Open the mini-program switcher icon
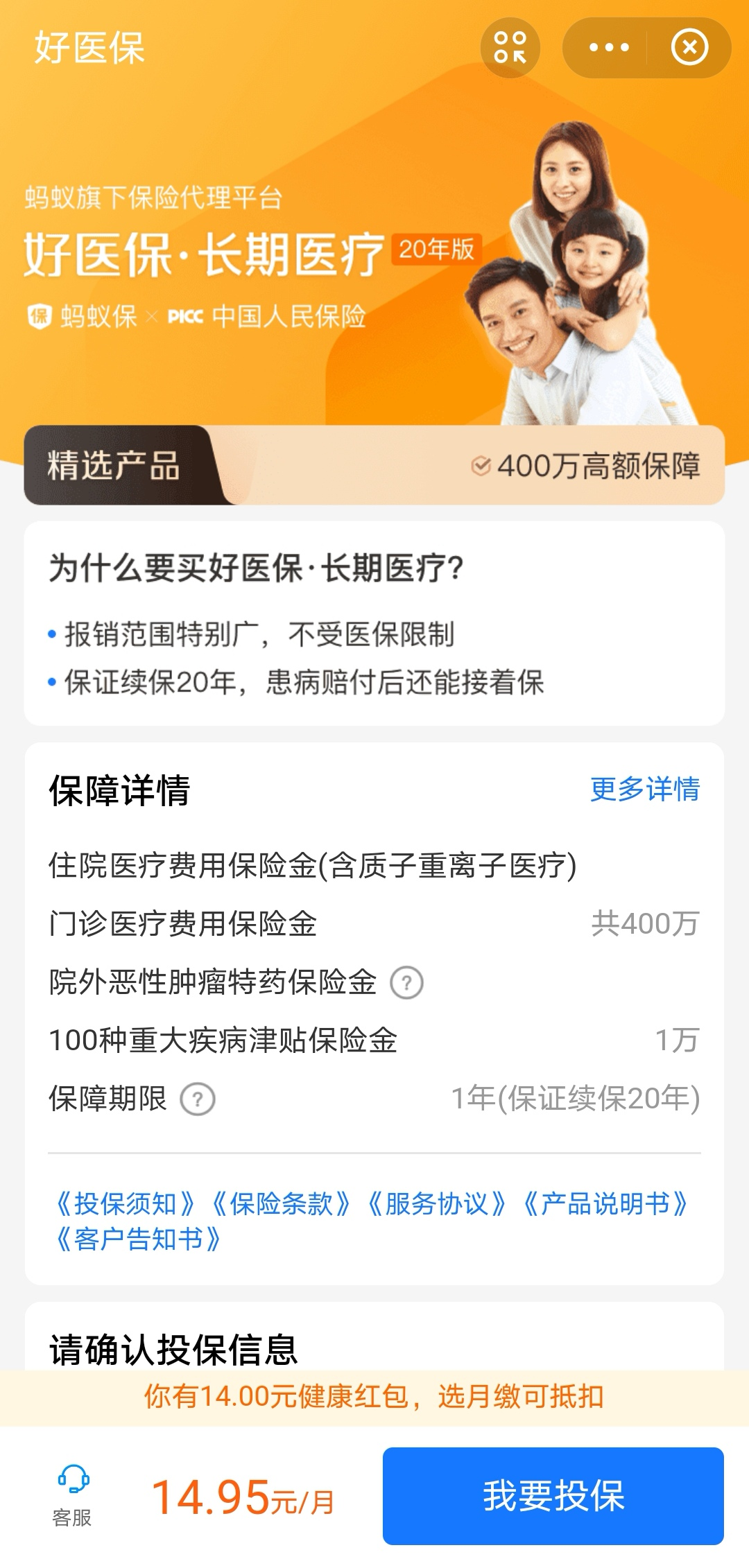This screenshot has height=1568, width=749. point(510,48)
